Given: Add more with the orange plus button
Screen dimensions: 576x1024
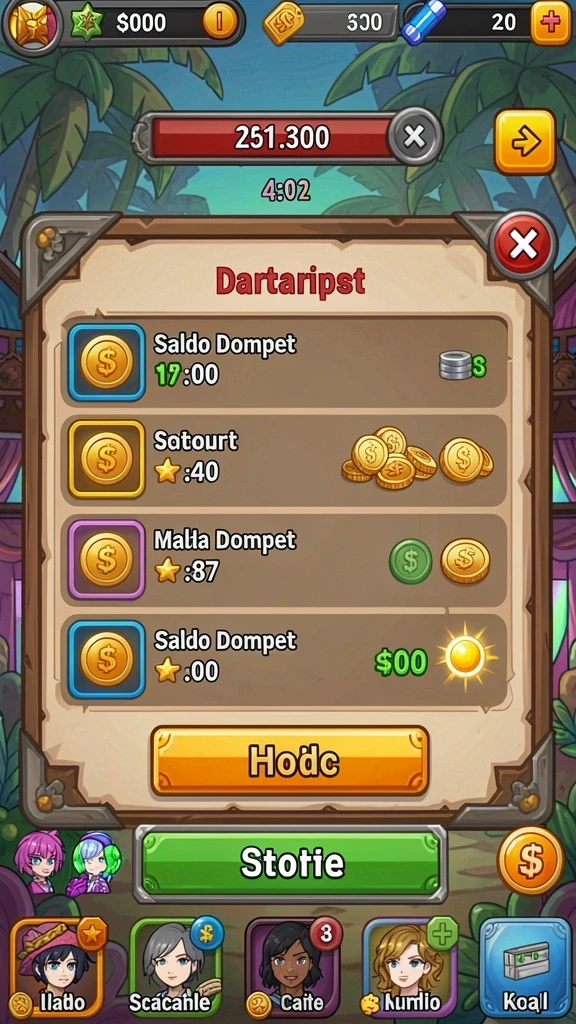Looking at the screenshot, I should pyautogui.click(x=551, y=22).
